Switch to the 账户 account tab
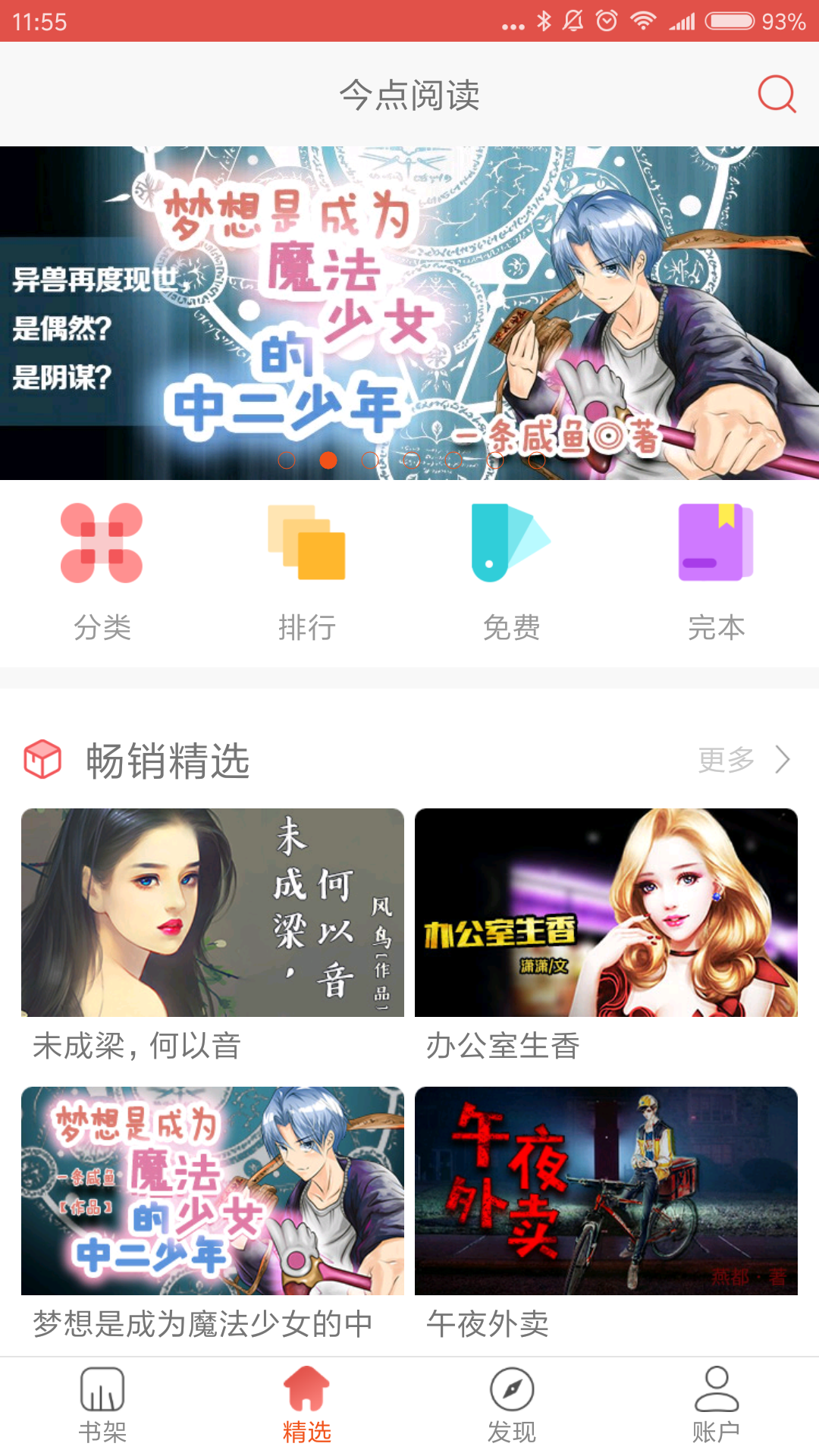Image resolution: width=819 pixels, height=1456 pixels. coord(717,1404)
